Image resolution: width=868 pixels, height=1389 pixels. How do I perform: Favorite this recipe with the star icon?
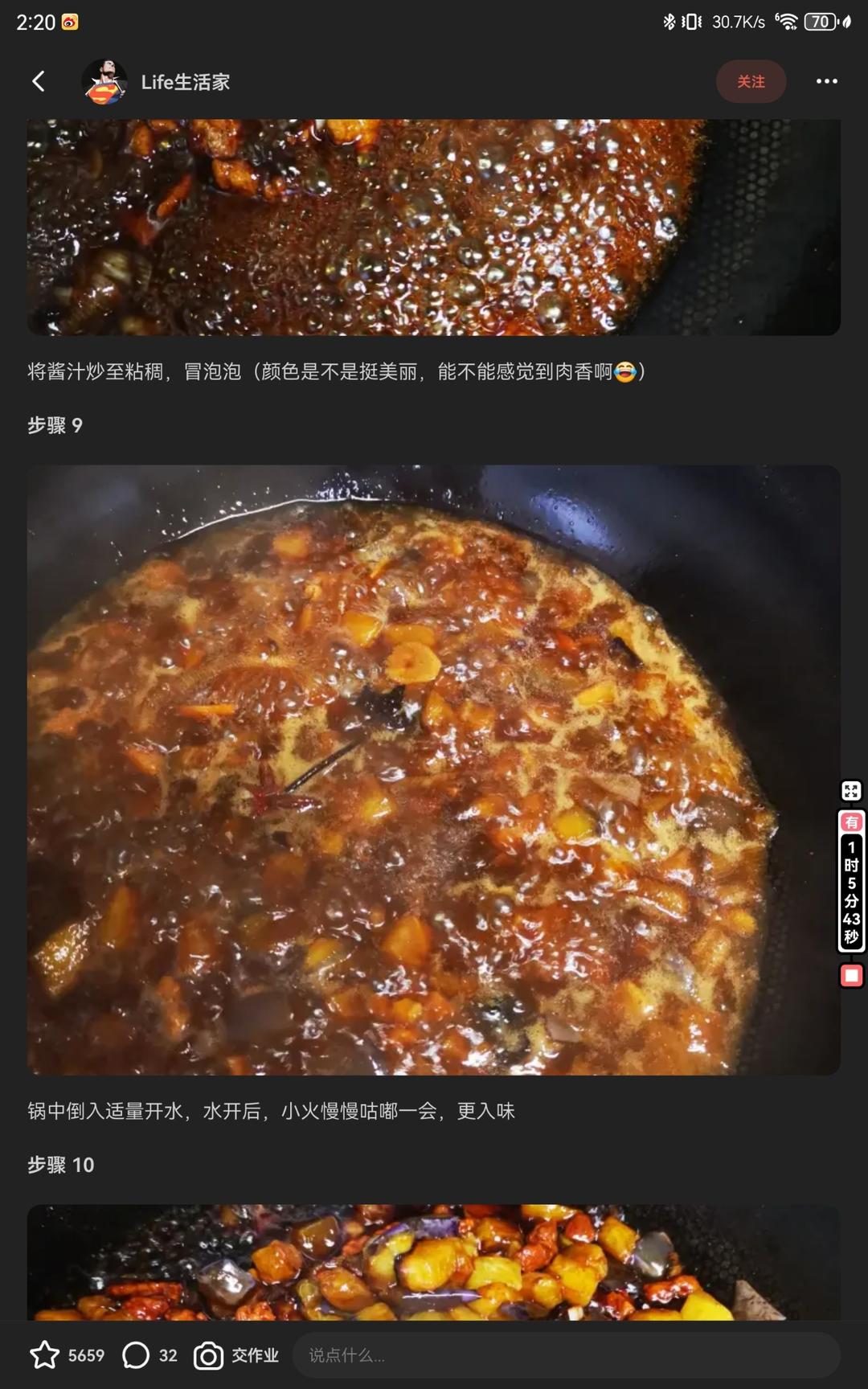[x=45, y=1355]
